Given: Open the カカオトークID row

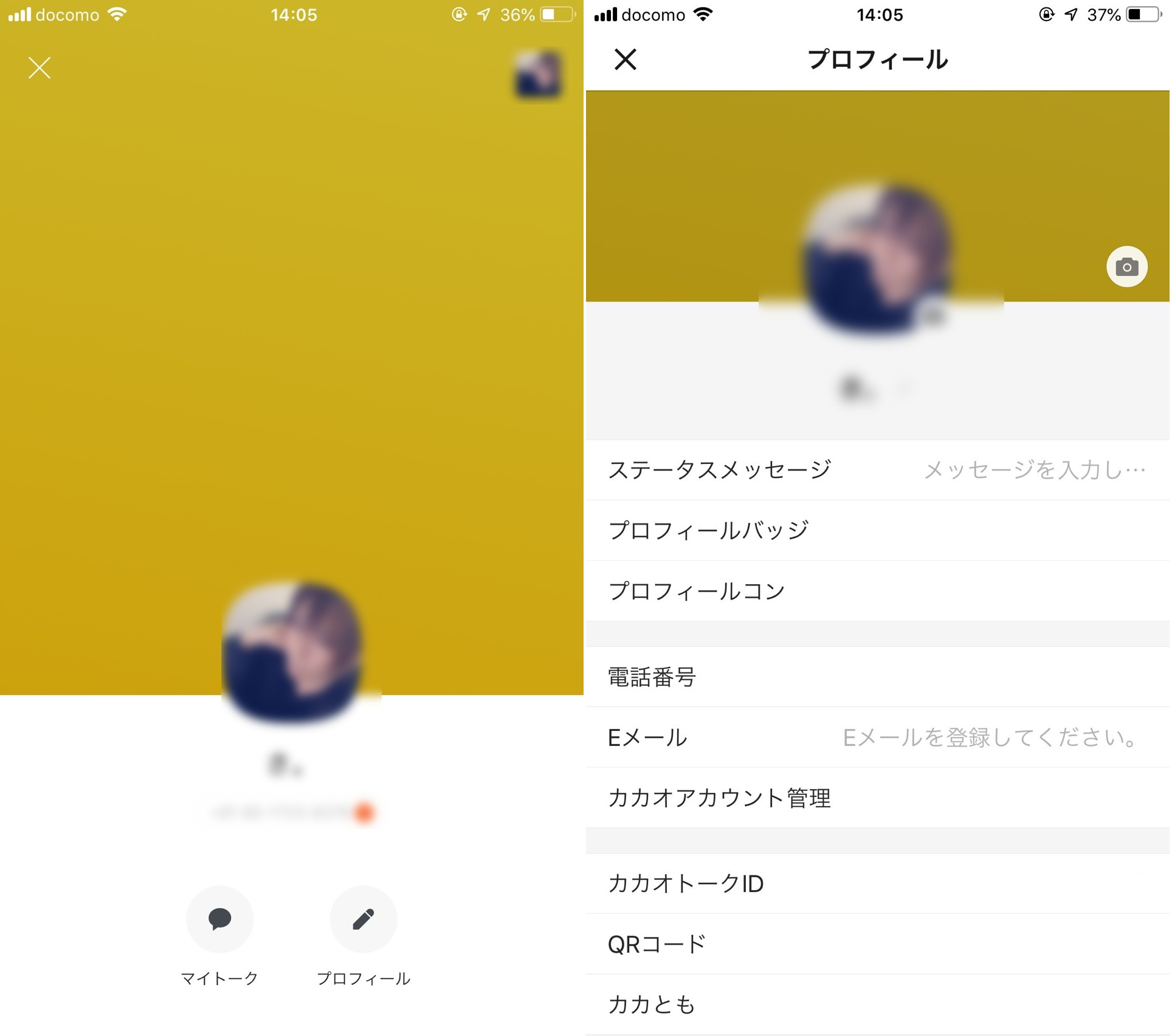Looking at the screenshot, I should 877,883.
